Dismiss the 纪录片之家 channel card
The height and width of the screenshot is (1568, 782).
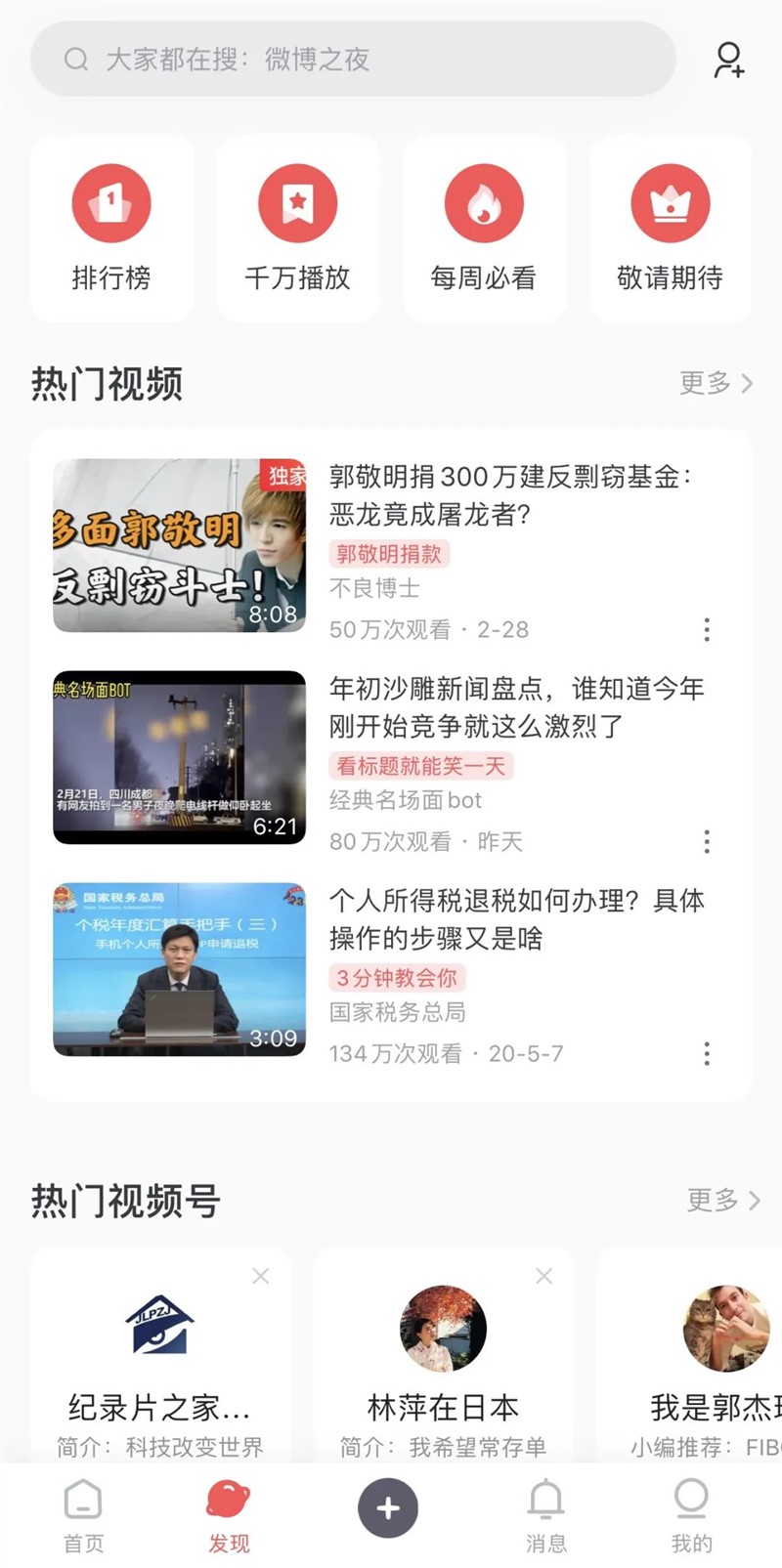pos(261,1276)
